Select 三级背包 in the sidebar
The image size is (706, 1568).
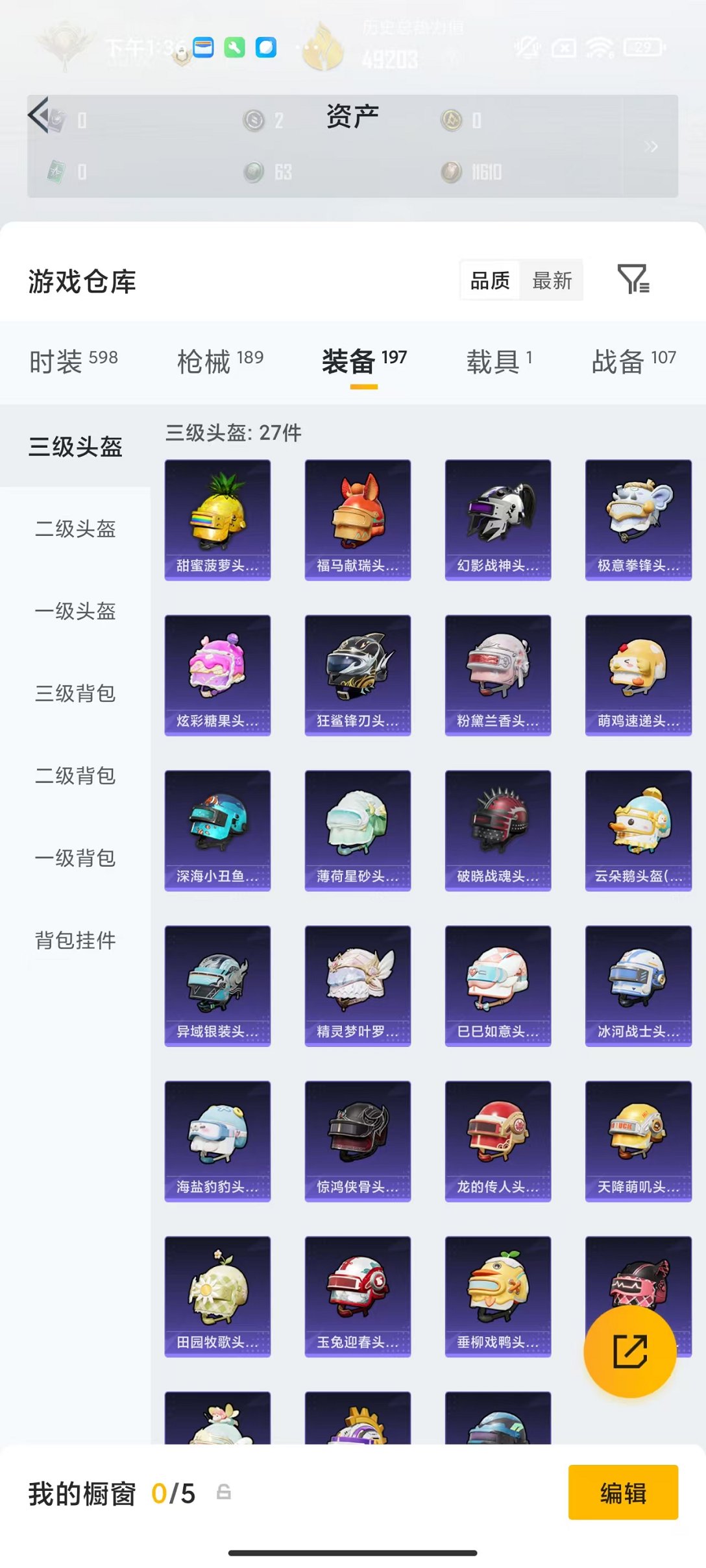click(74, 694)
